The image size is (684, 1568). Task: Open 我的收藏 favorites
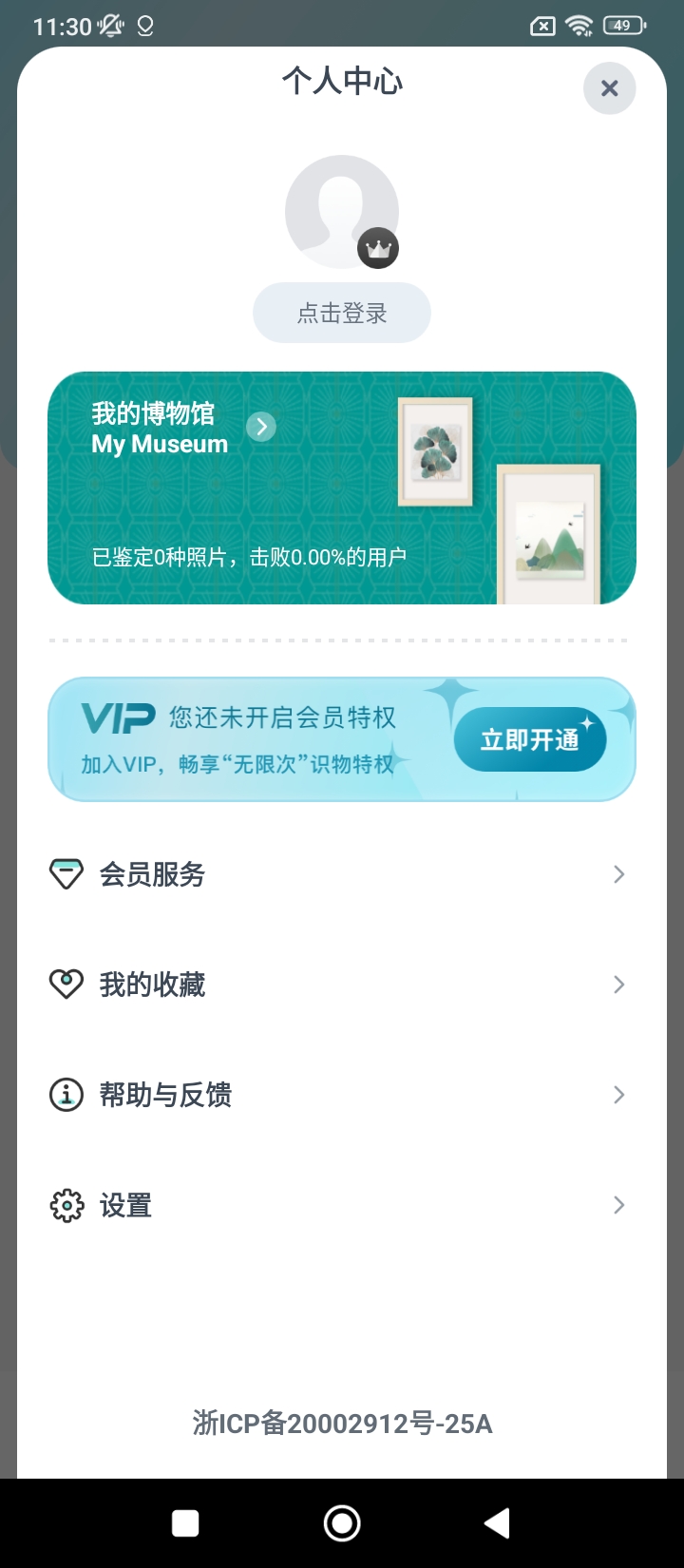click(x=342, y=985)
